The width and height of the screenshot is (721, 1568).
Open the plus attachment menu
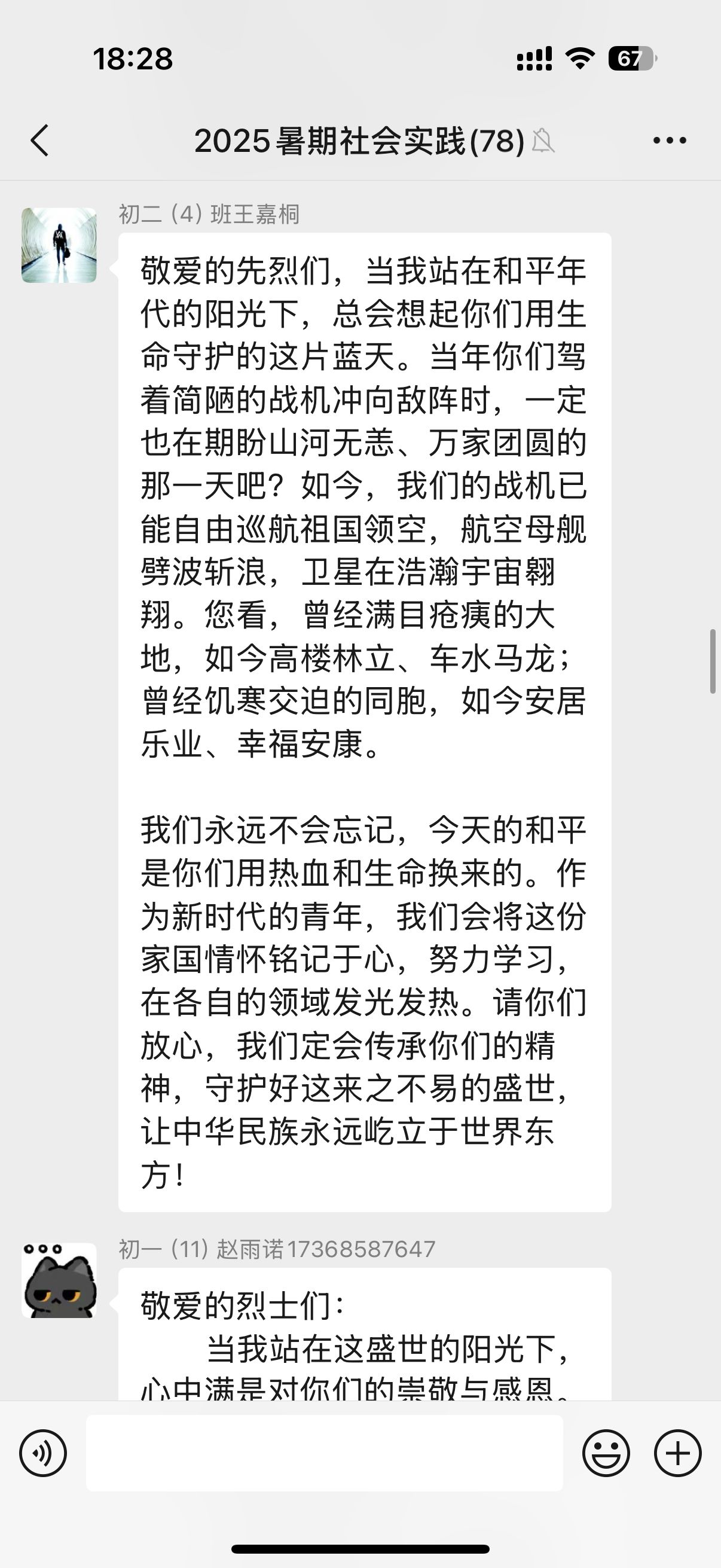[x=677, y=1453]
